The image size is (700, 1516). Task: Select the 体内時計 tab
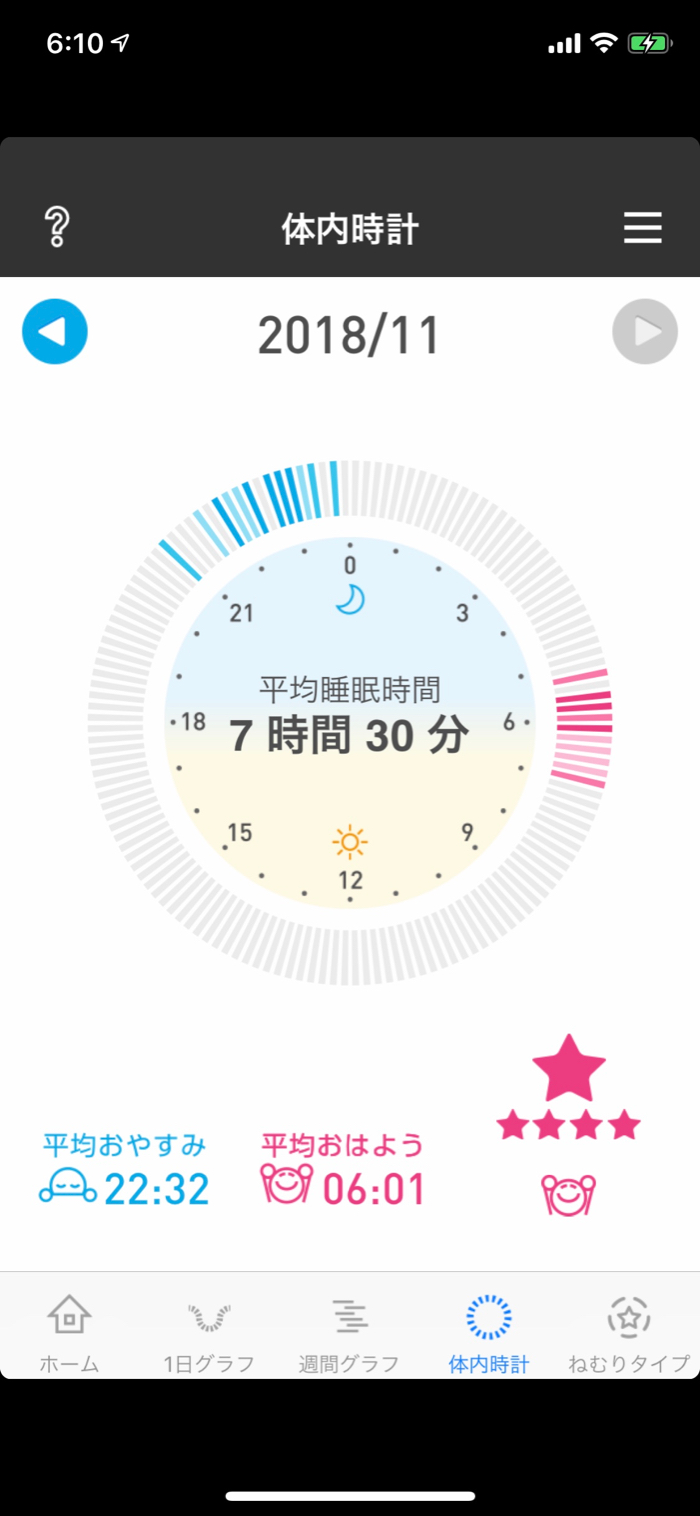489,1333
